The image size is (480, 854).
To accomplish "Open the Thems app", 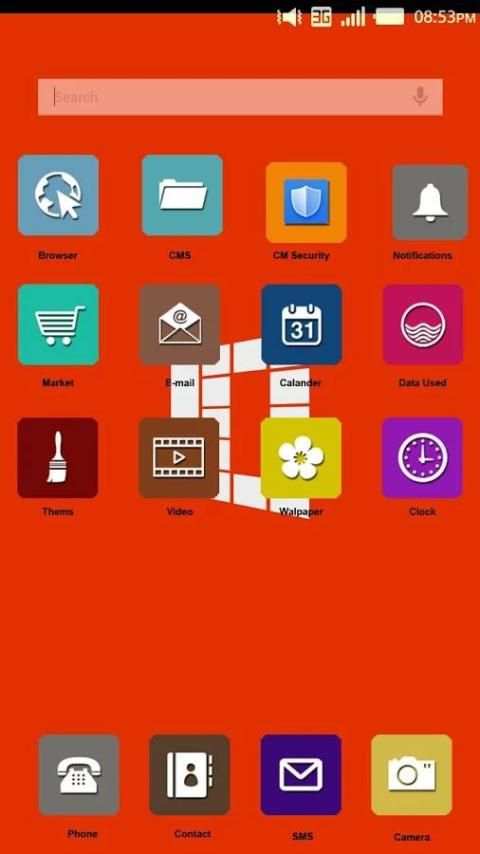I will point(58,458).
